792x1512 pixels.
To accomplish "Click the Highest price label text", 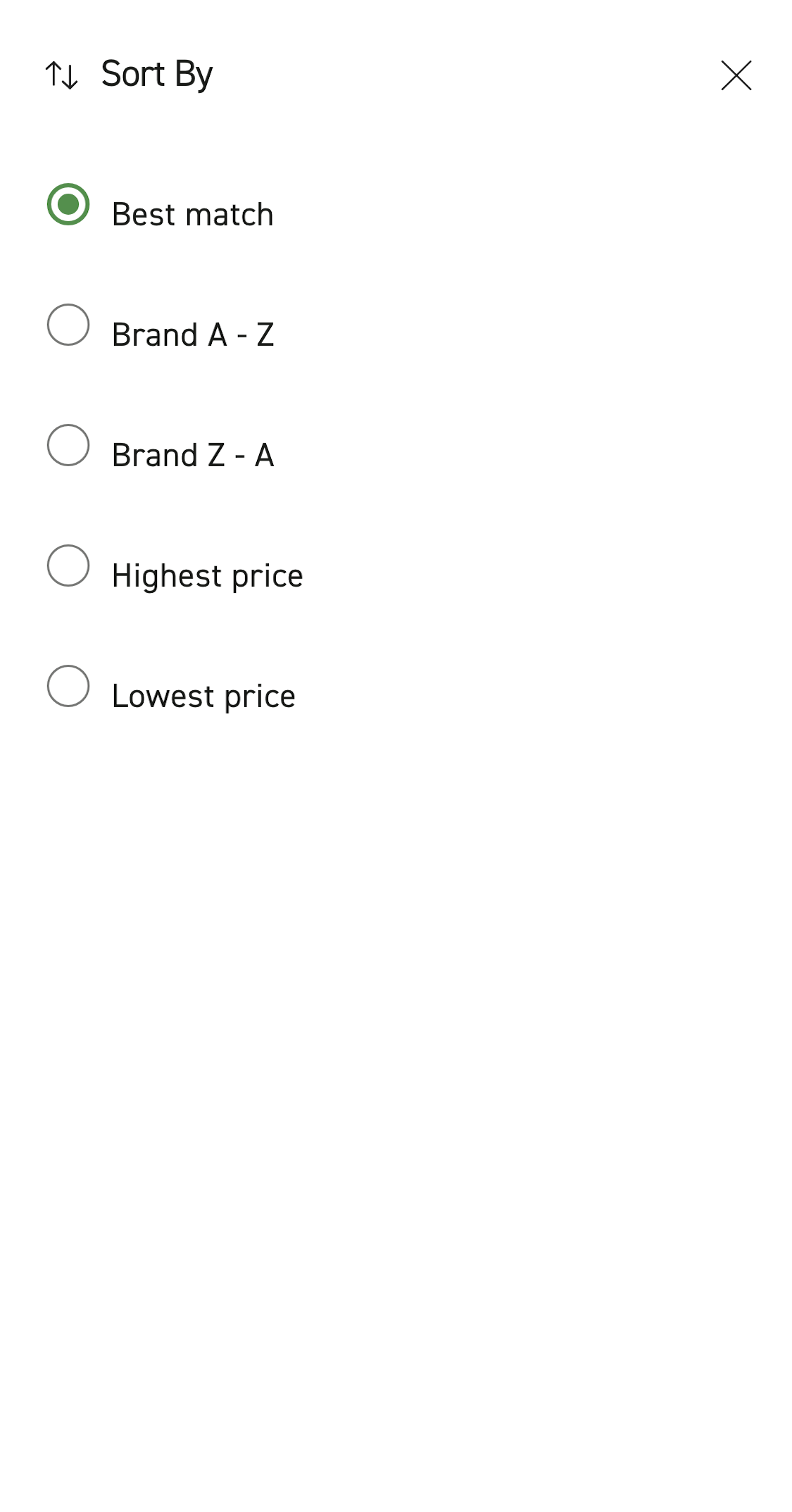I will pos(208,575).
